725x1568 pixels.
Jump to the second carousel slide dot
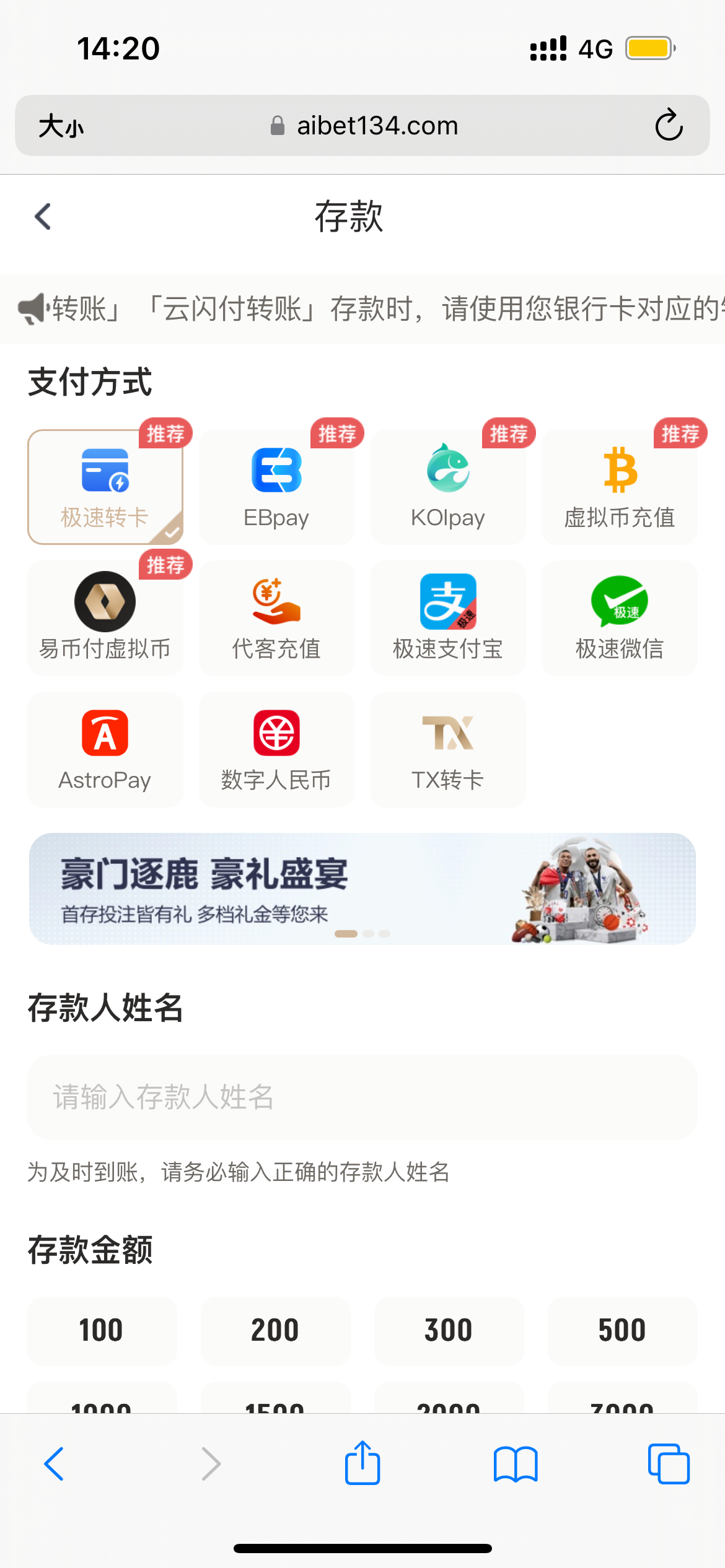click(x=367, y=934)
